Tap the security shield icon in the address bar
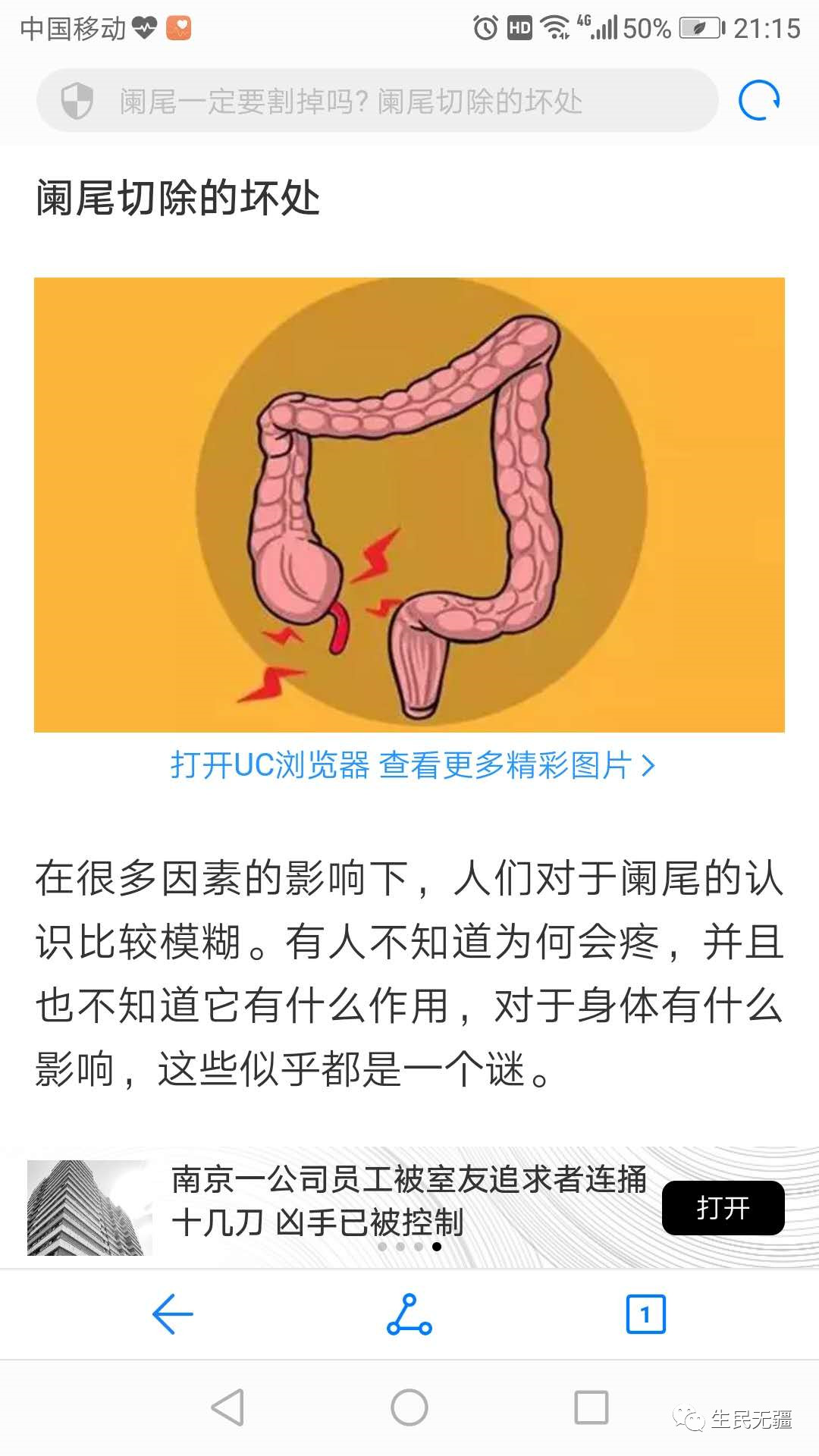The width and height of the screenshot is (819, 1456). pos(77,101)
